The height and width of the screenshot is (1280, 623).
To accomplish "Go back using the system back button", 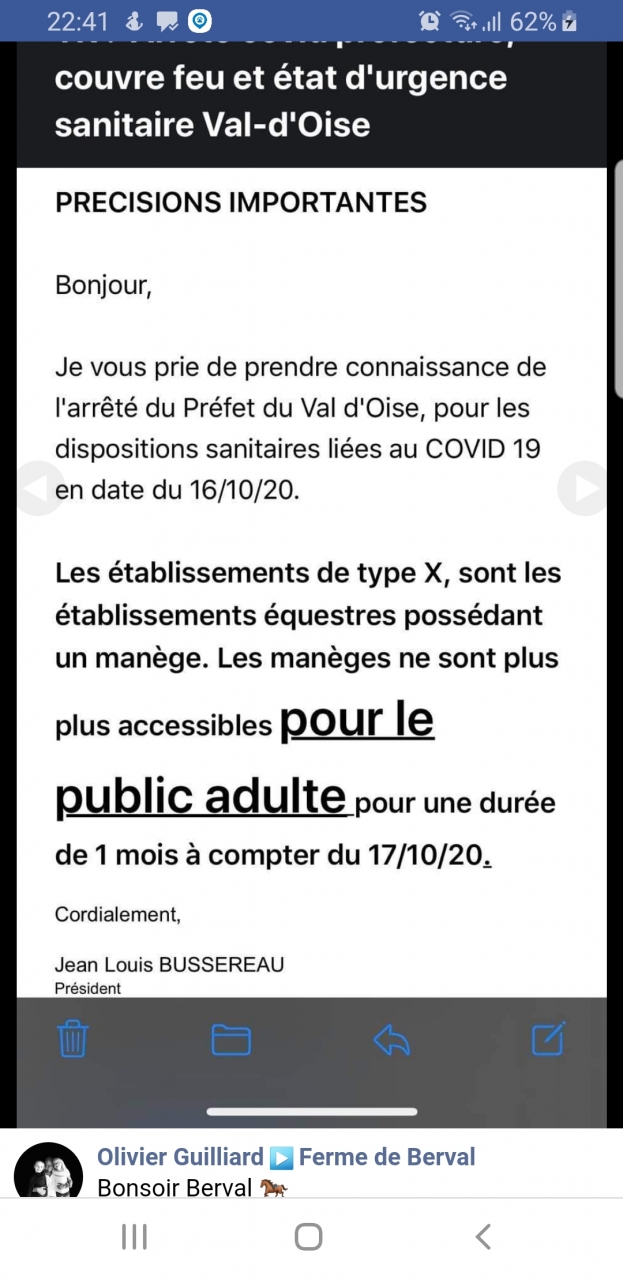I will point(483,1237).
